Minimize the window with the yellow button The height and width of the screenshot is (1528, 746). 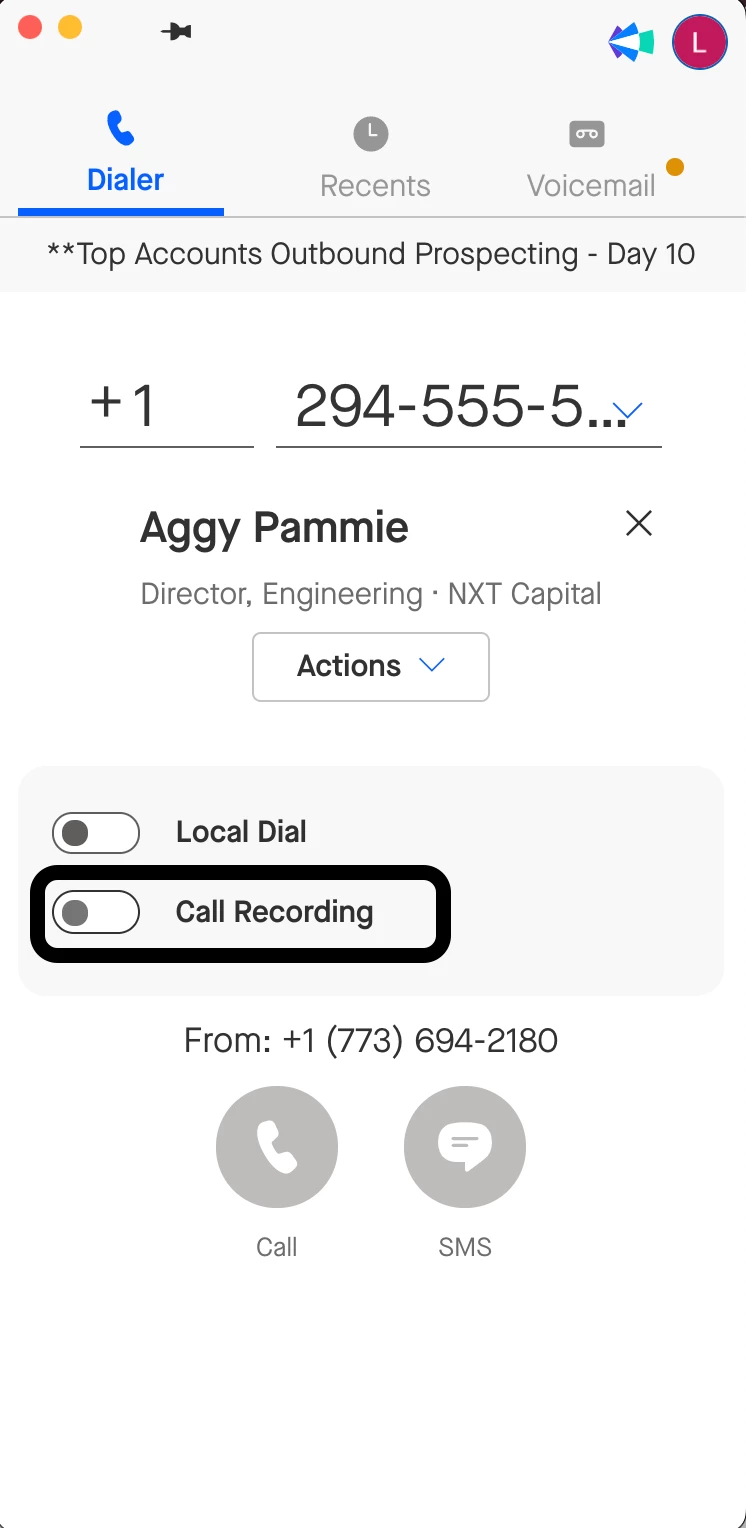click(x=70, y=27)
